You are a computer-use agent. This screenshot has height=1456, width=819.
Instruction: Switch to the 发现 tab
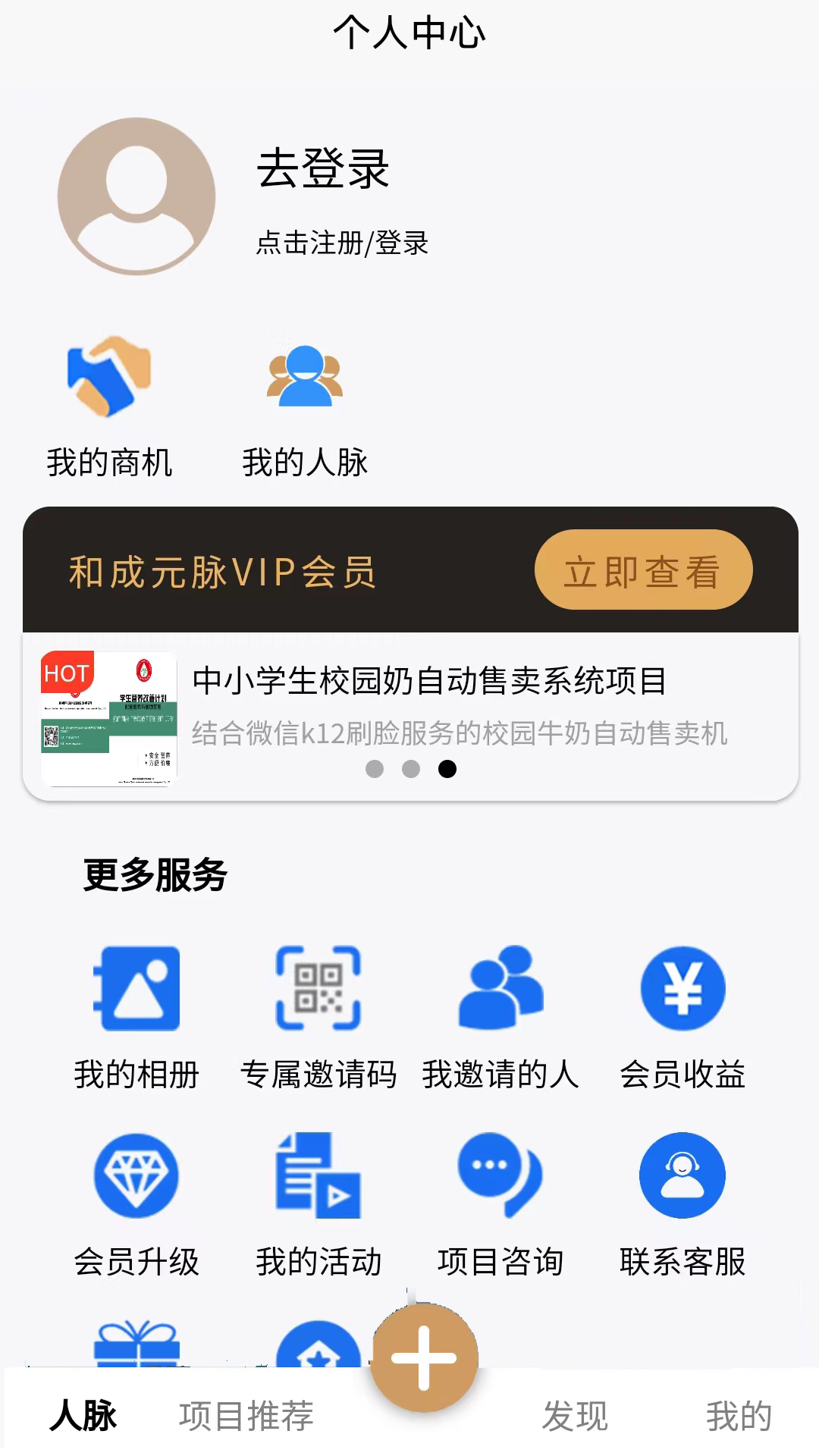(x=574, y=1415)
